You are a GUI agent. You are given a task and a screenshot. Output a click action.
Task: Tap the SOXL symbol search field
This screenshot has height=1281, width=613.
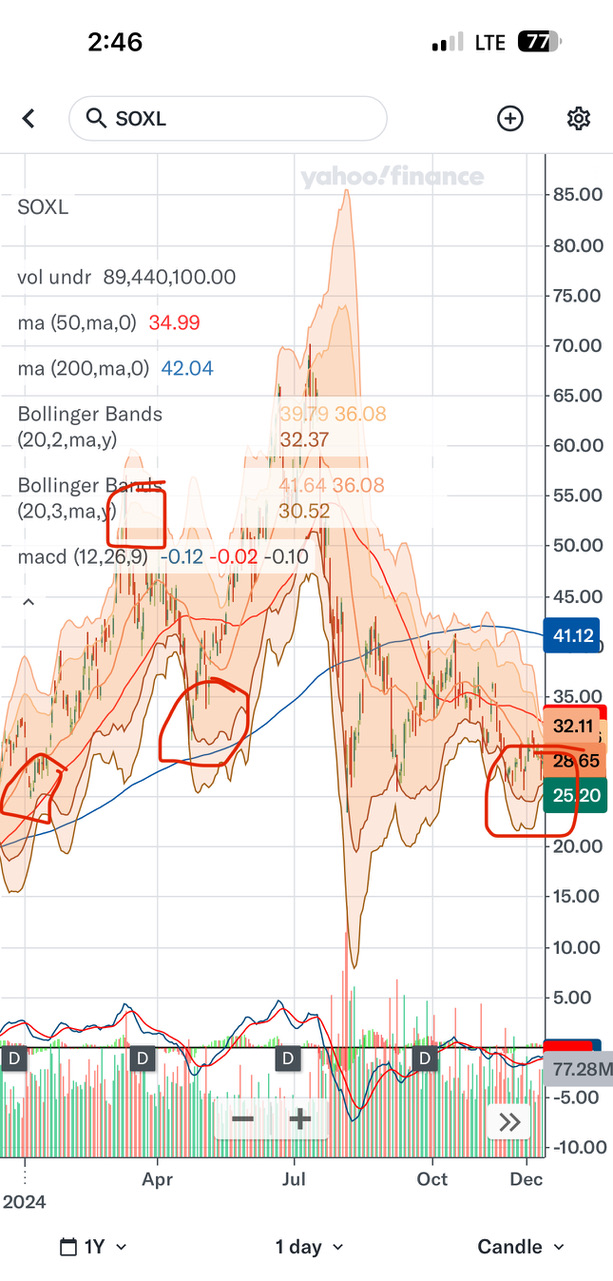click(x=227, y=119)
